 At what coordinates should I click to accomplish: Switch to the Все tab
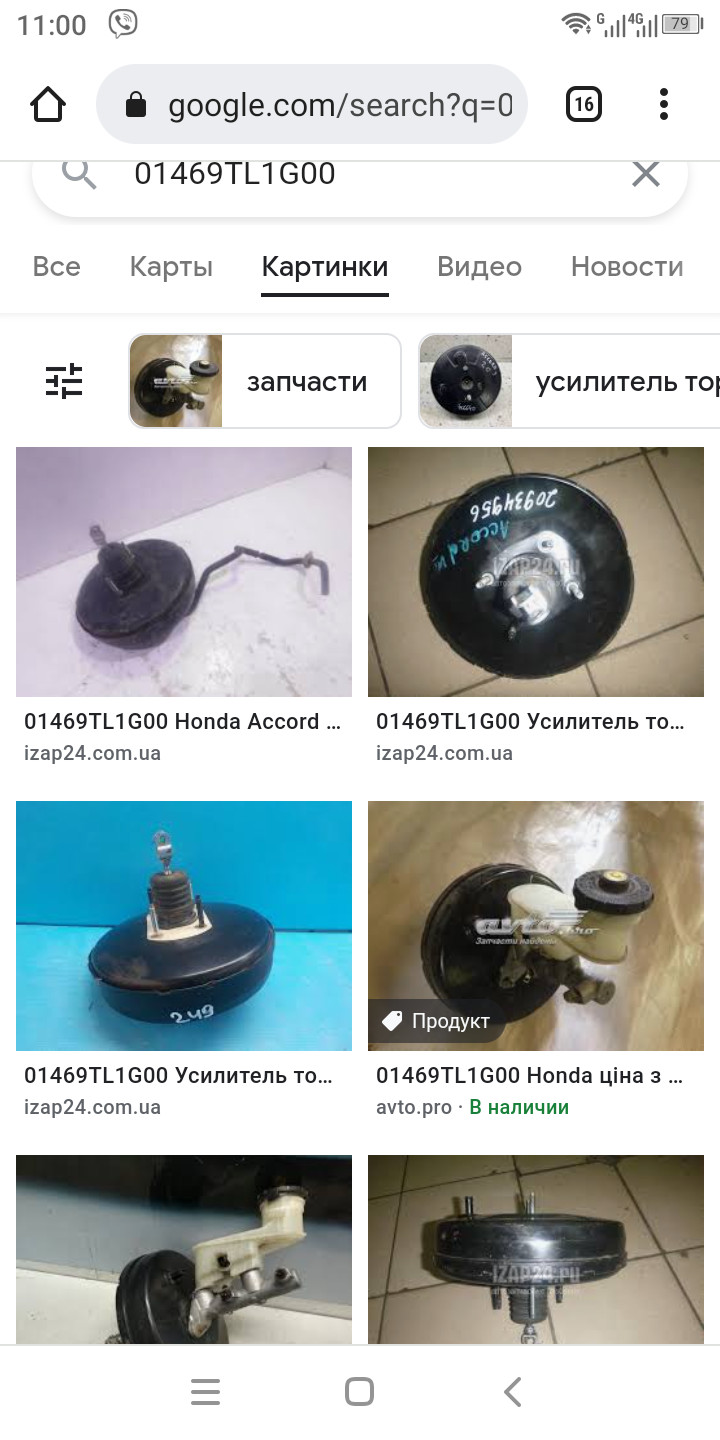coord(57,267)
